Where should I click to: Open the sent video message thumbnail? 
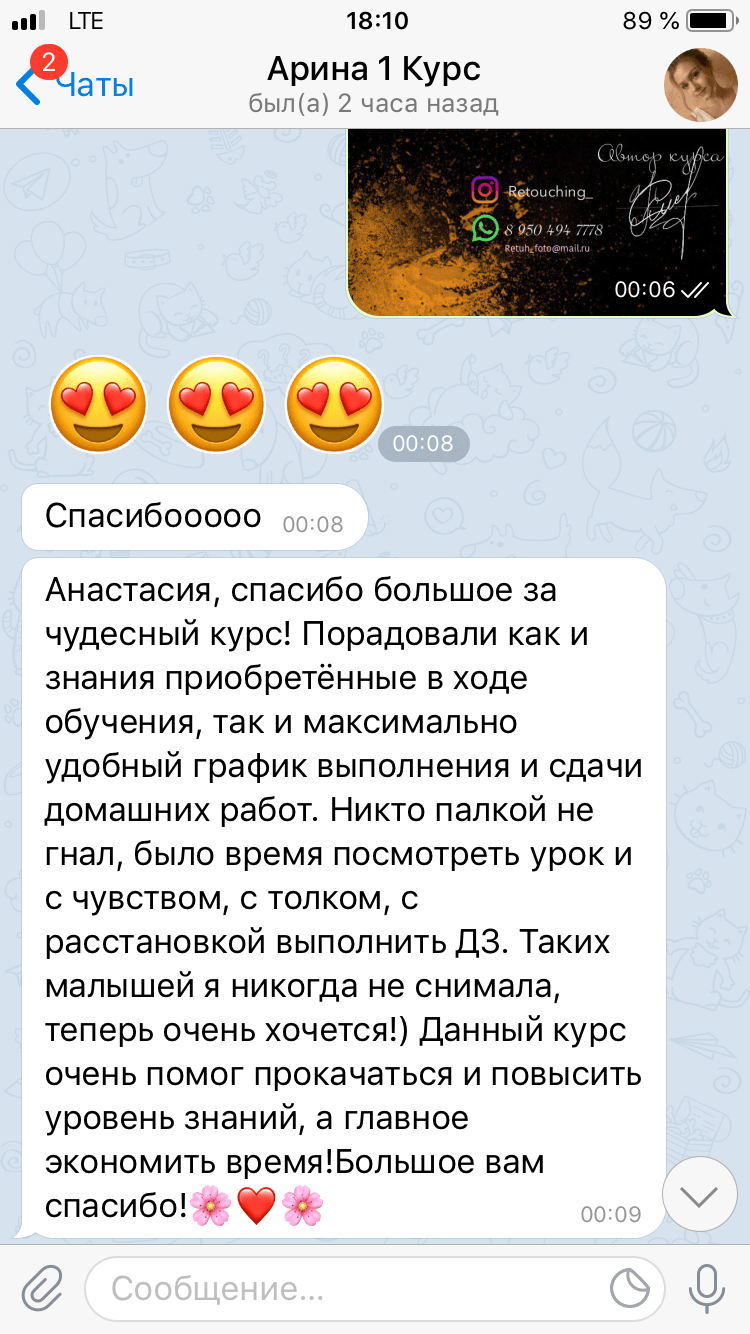535,220
